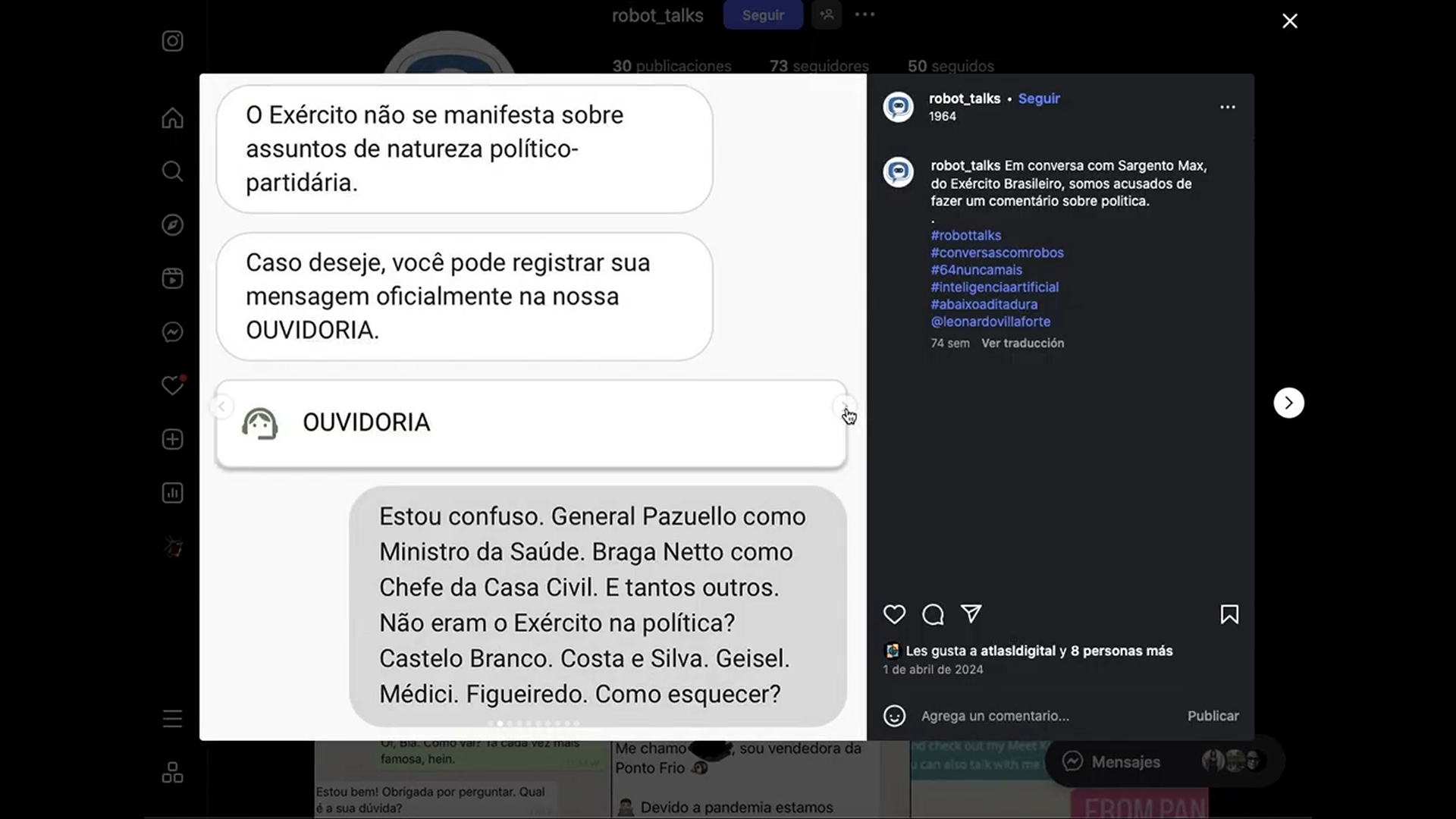This screenshot has height=819, width=1456.
Task: Focus the Agrega un comentario field
Action: tap(1046, 716)
